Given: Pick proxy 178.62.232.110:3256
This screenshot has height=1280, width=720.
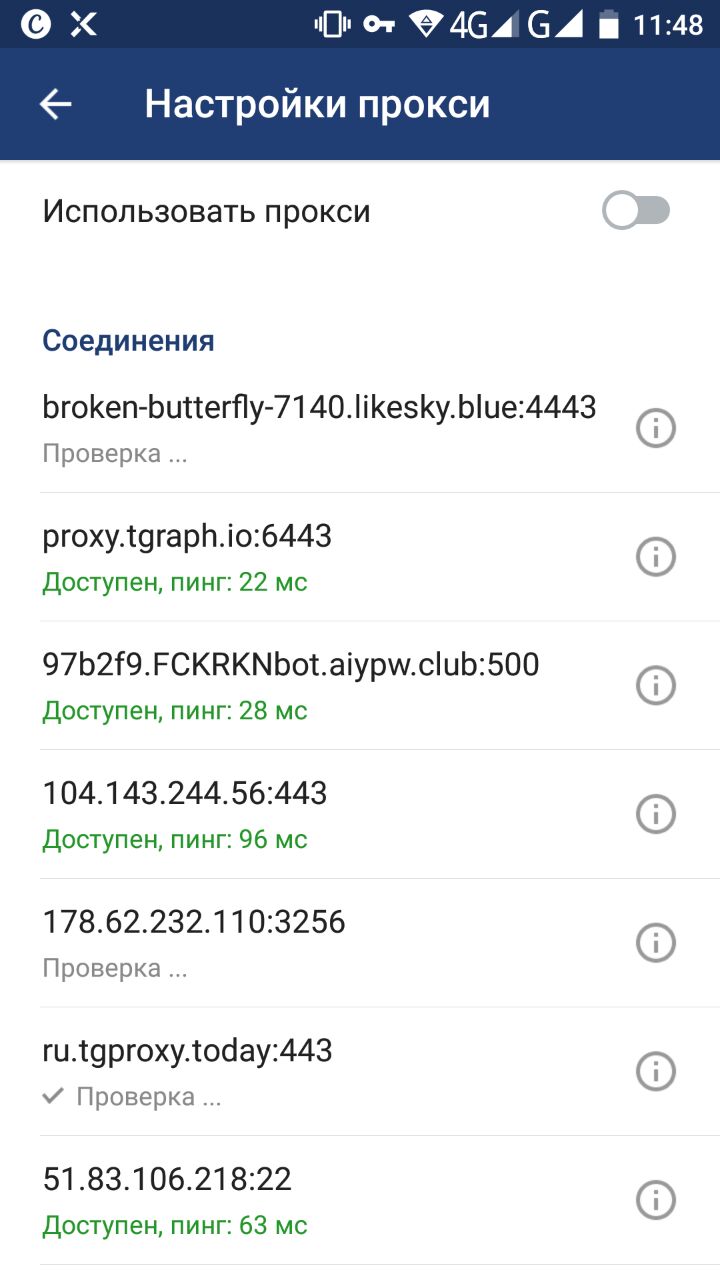Looking at the screenshot, I should click(x=300, y=942).
